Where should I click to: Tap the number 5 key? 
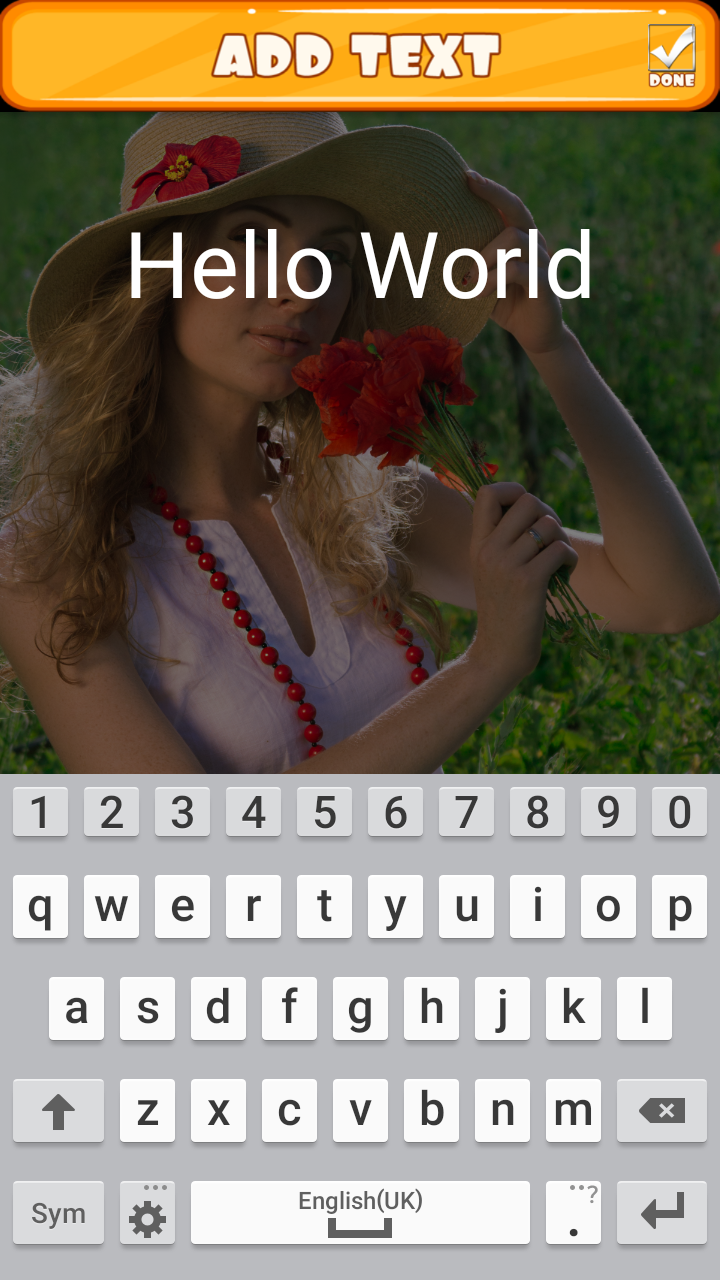324,811
